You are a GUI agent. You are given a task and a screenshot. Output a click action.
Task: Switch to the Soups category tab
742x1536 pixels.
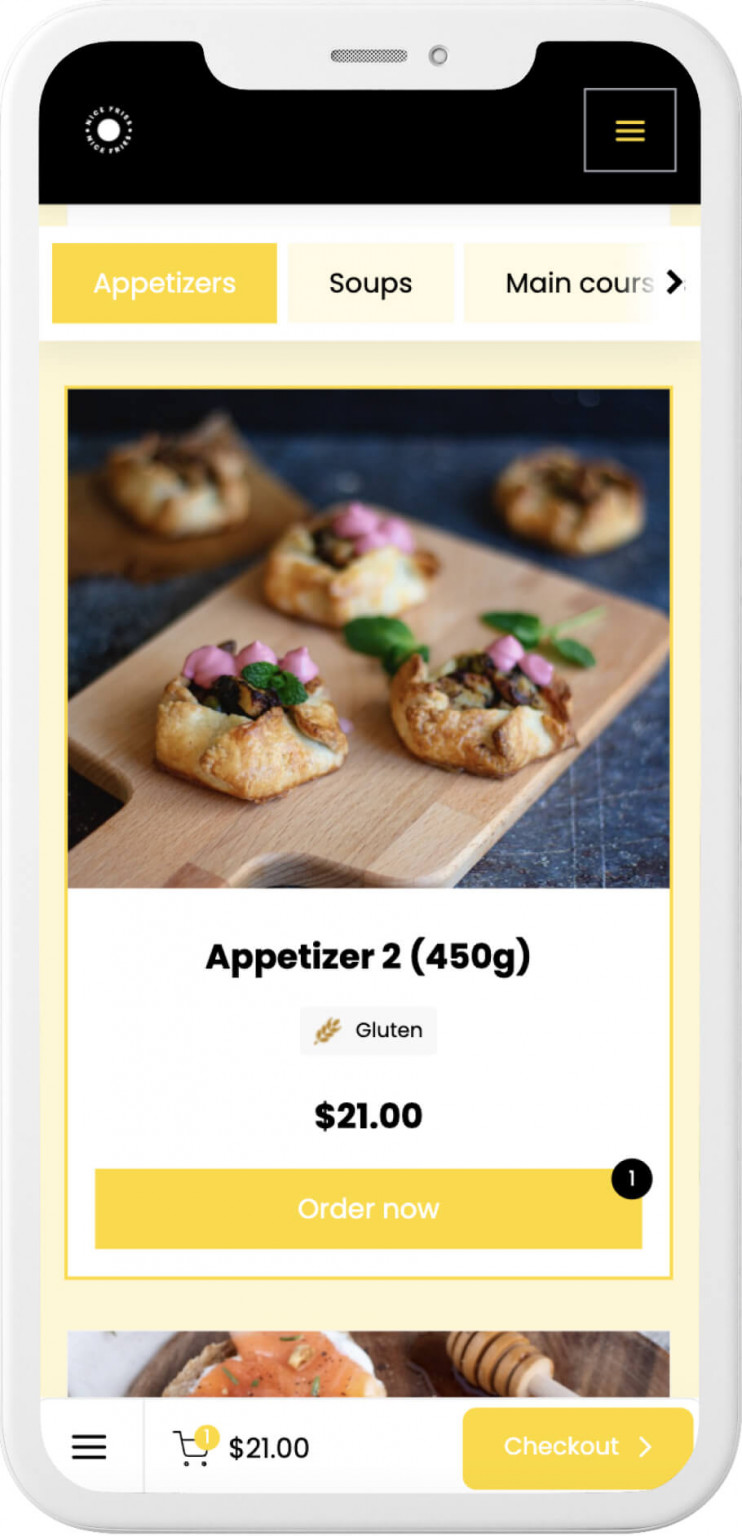pos(370,283)
